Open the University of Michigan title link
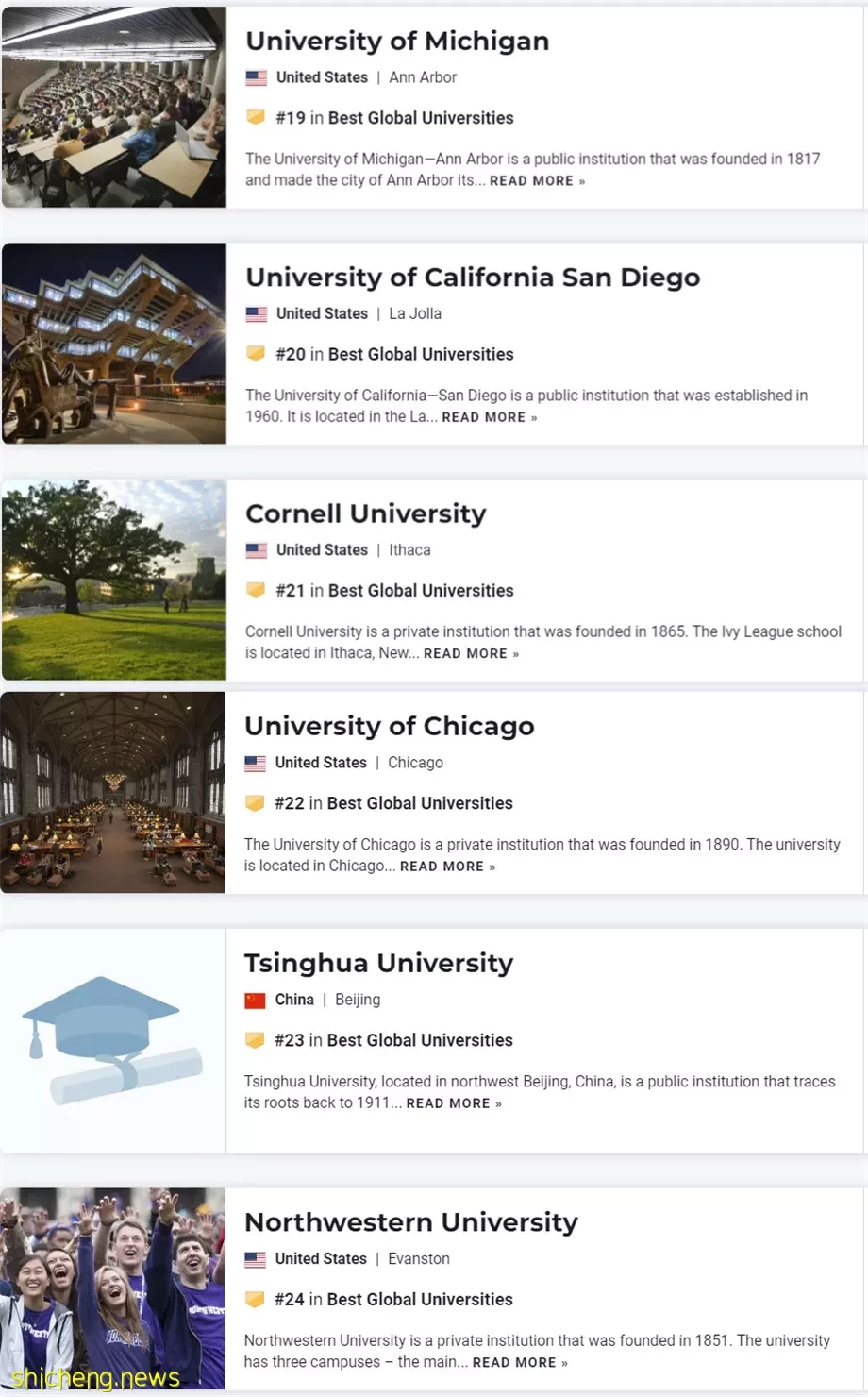 397,42
